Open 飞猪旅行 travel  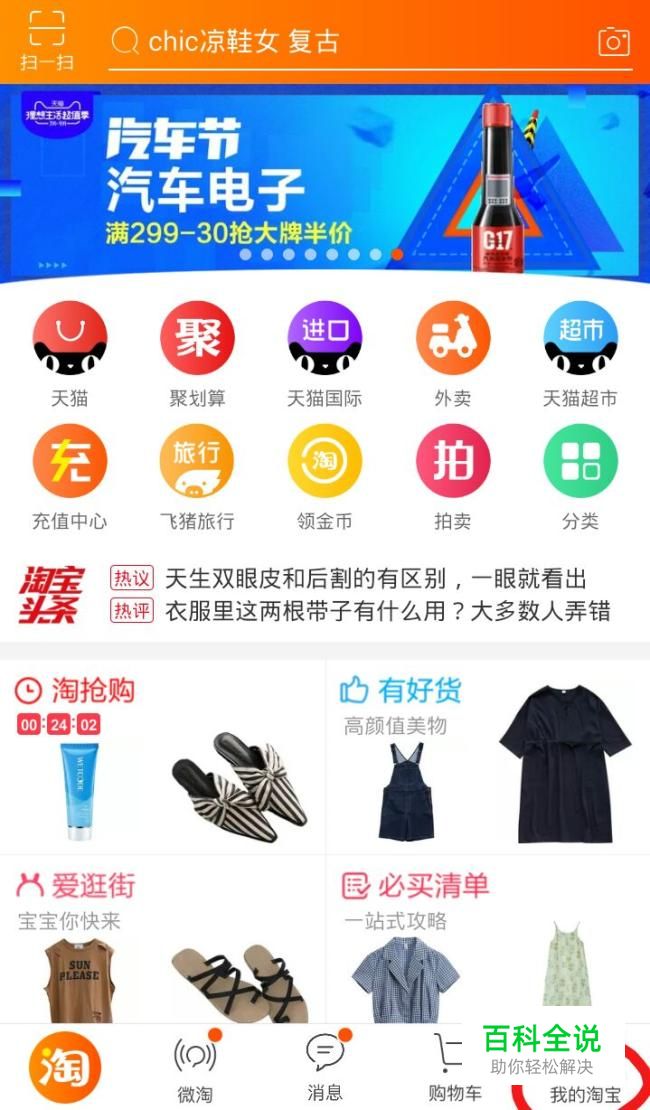click(x=197, y=477)
